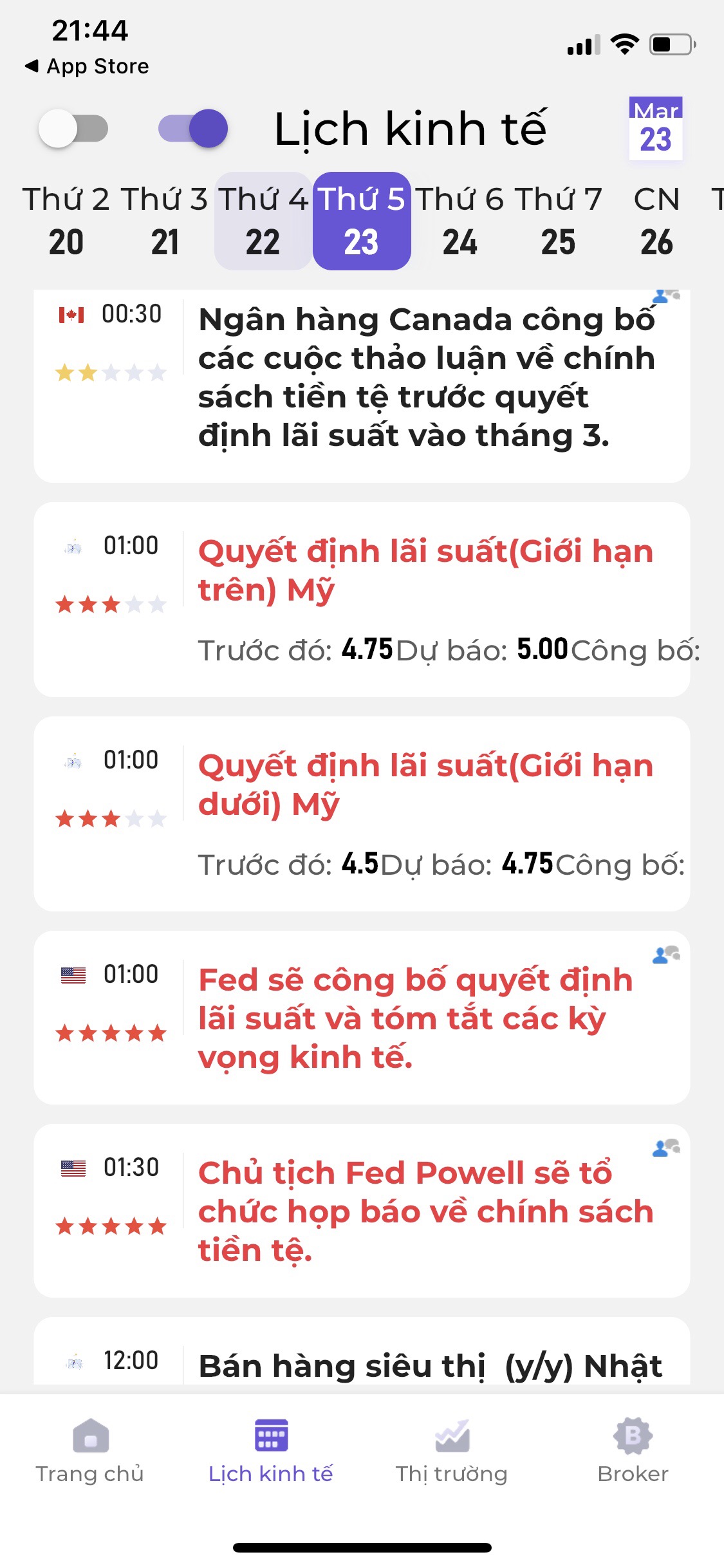
Task: Open the Ngân hàng Canada event card
Action: [x=425, y=378]
